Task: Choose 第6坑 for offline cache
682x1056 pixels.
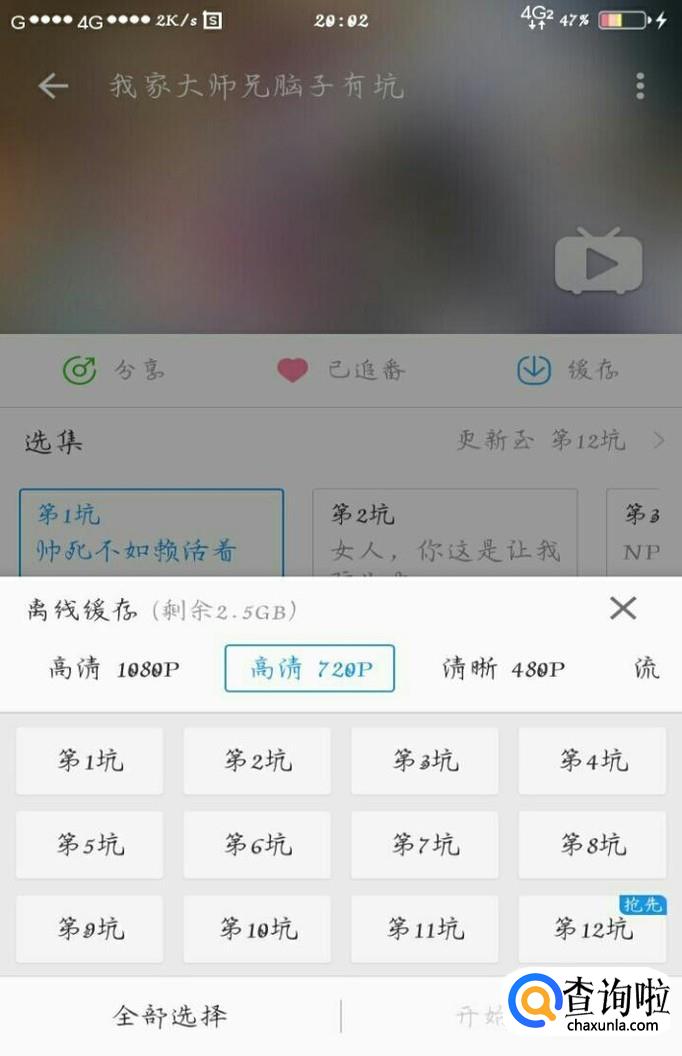Action: [x=257, y=845]
